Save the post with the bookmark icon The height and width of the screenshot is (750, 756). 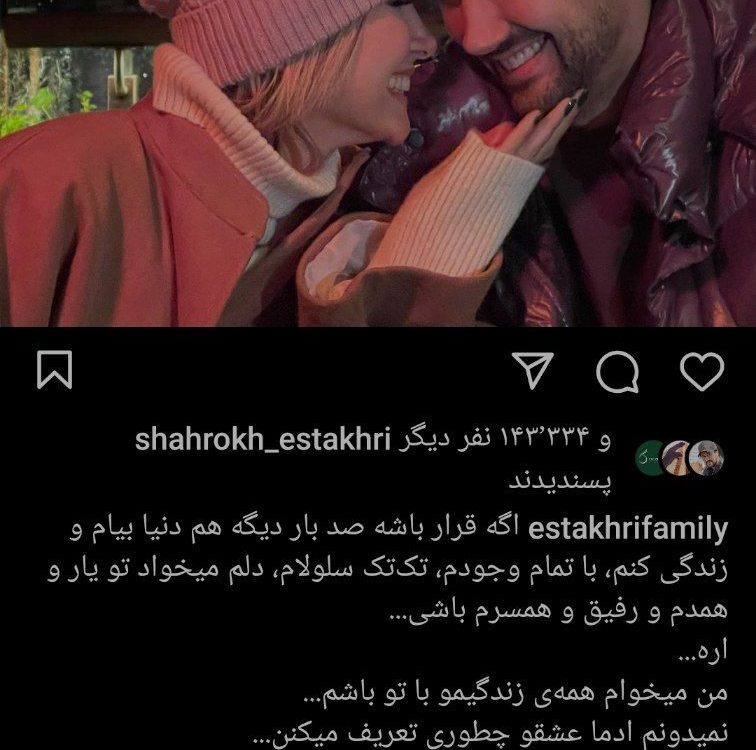point(54,371)
